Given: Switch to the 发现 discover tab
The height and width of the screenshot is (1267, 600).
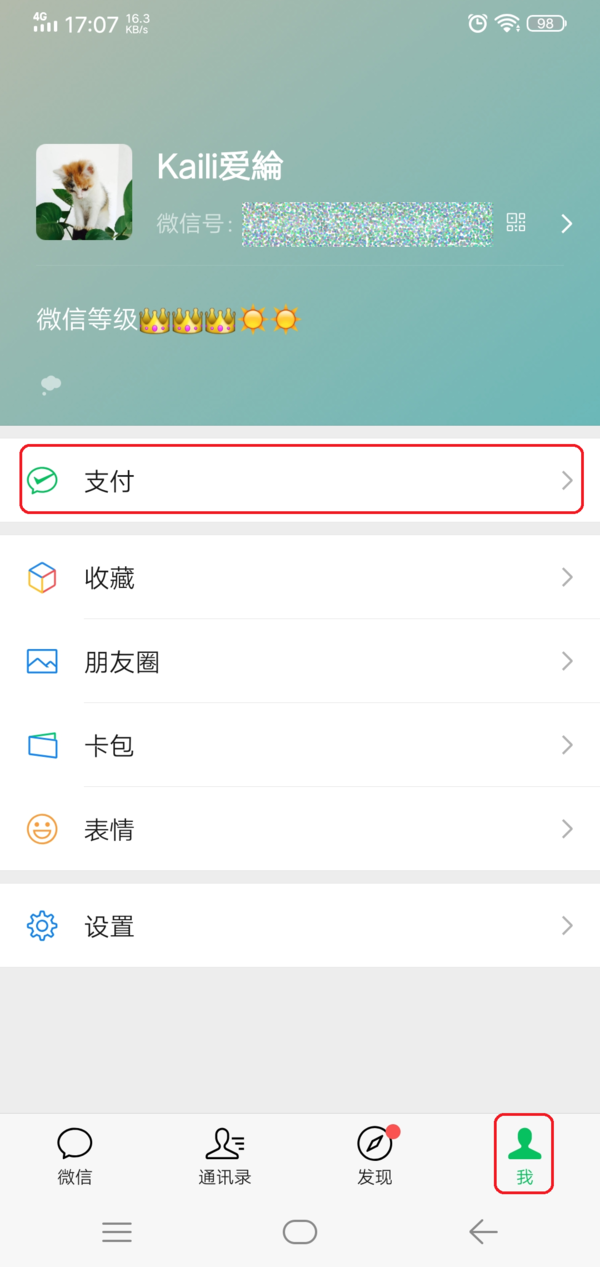Looking at the screenshot, I should pyautogui.click(x=375, y=1155).
